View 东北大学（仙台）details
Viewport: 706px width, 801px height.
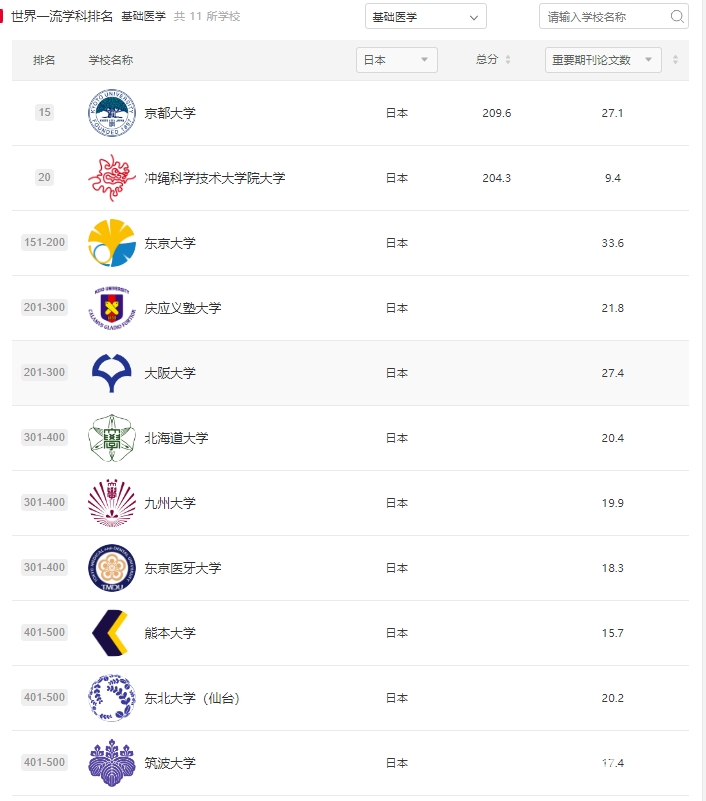(x=192, y=698)
